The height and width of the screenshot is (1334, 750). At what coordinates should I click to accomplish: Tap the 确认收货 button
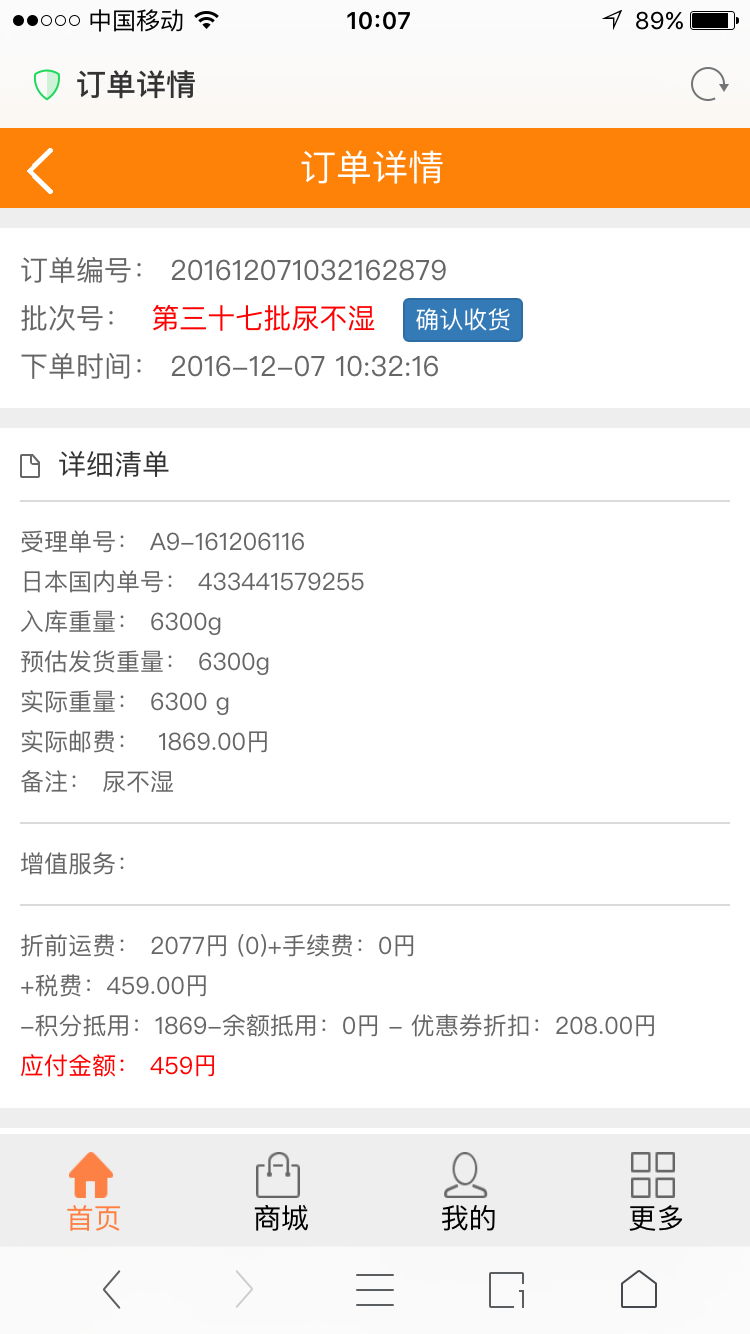(462, 320)
